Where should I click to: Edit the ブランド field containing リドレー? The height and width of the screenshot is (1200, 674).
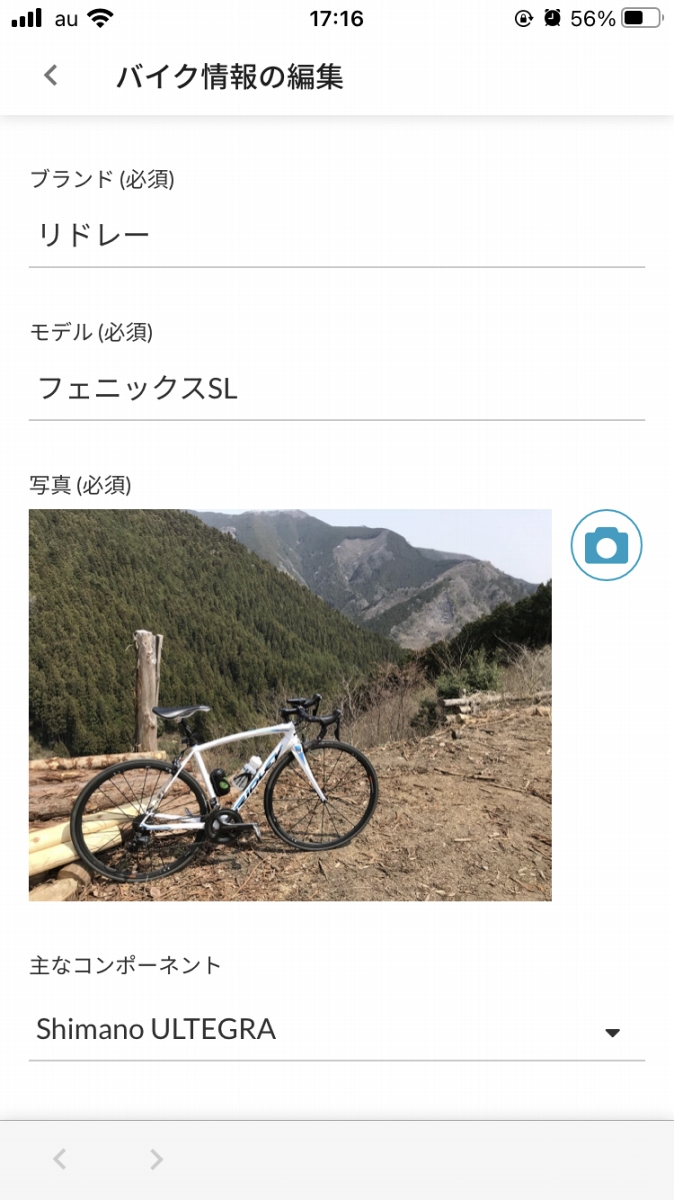336,236
